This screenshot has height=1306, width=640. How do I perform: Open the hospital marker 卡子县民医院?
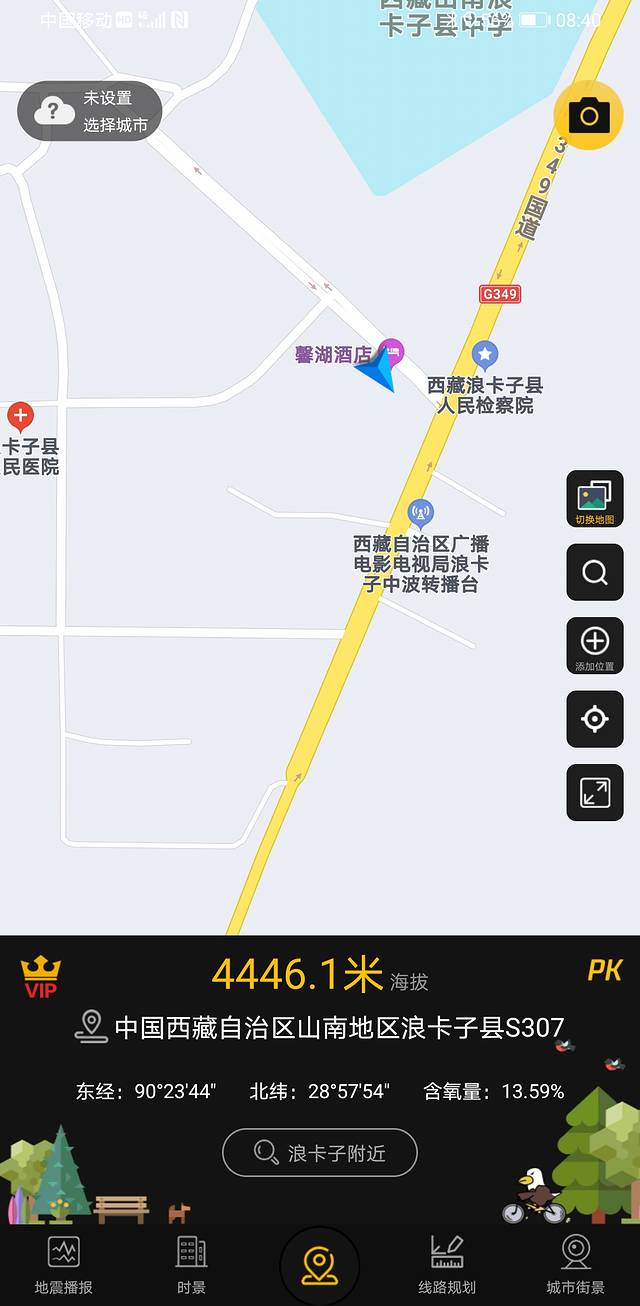tap(20, 416)
